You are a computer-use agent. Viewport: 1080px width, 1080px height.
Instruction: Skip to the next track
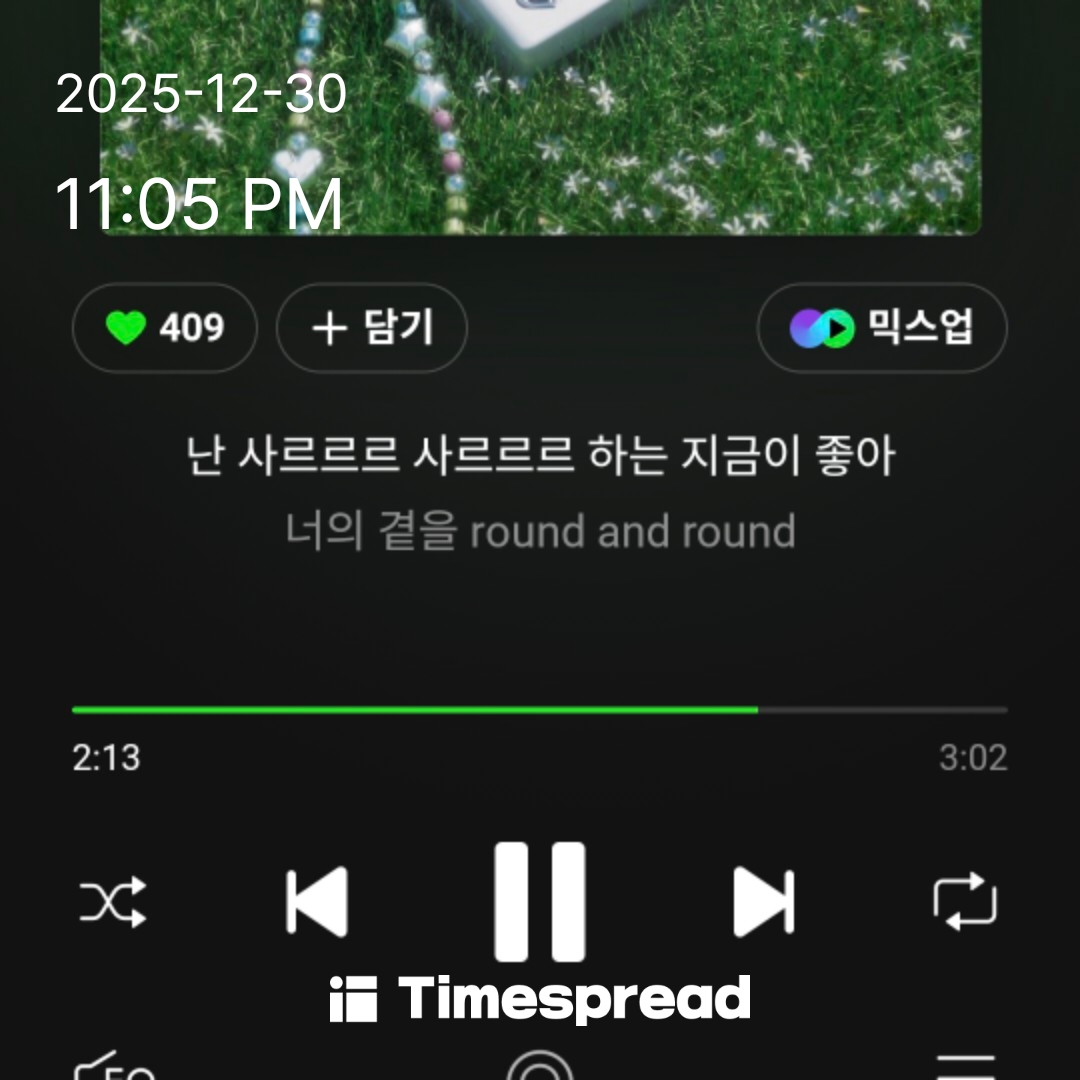click(x=763, y=901)
